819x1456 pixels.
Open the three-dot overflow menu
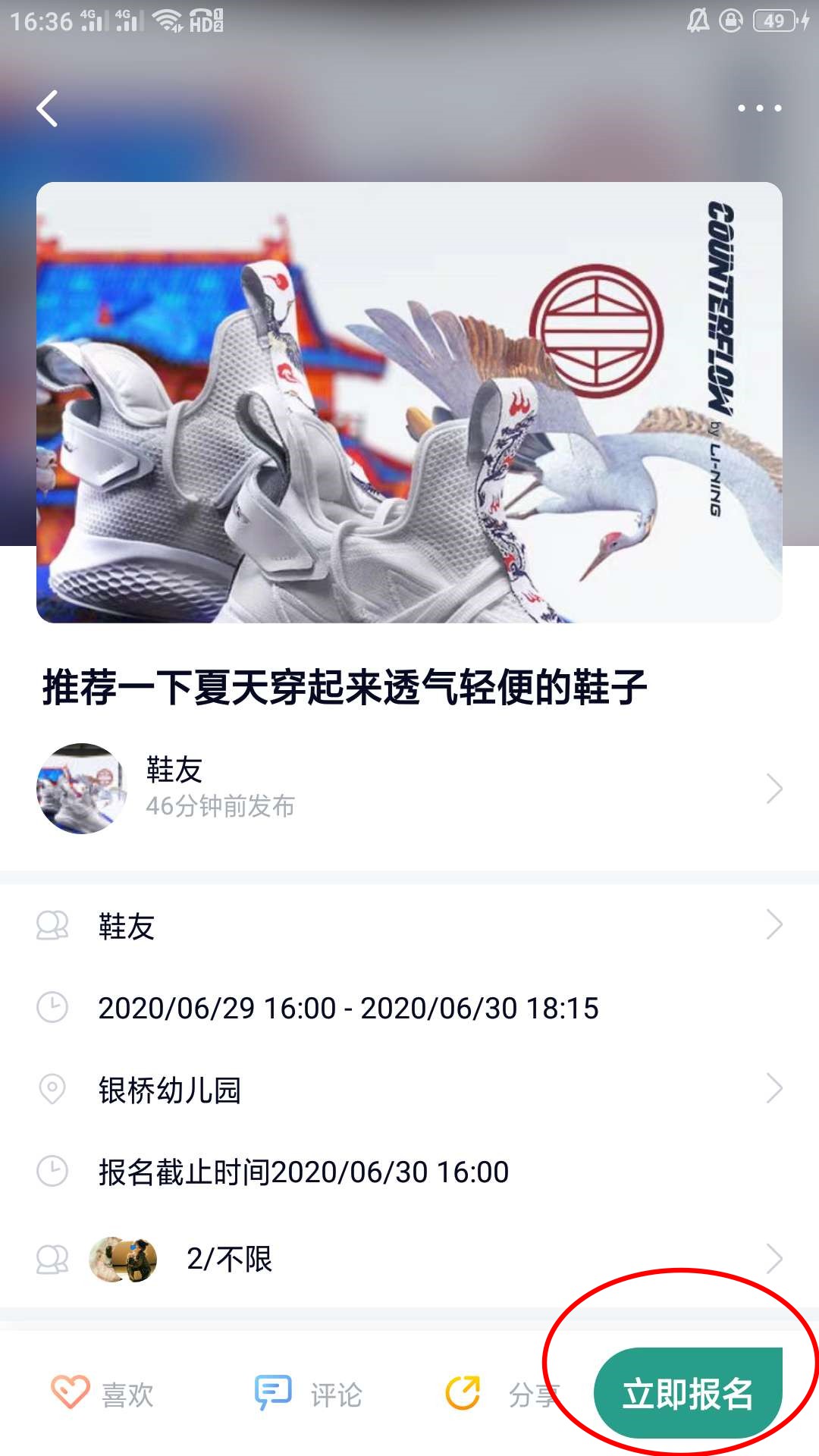[759, 108]
